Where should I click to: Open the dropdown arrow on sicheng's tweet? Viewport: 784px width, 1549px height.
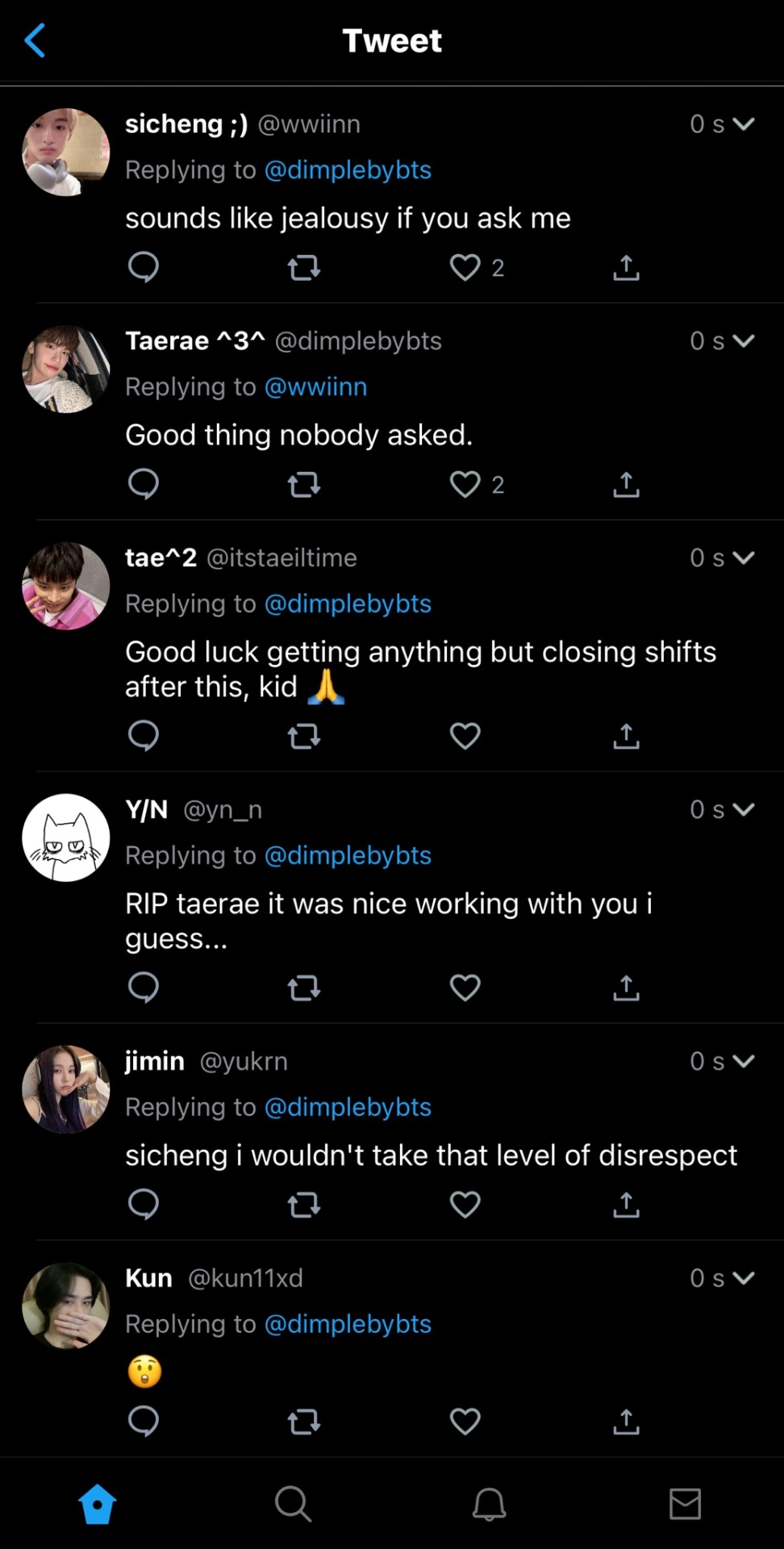(744, 123)
